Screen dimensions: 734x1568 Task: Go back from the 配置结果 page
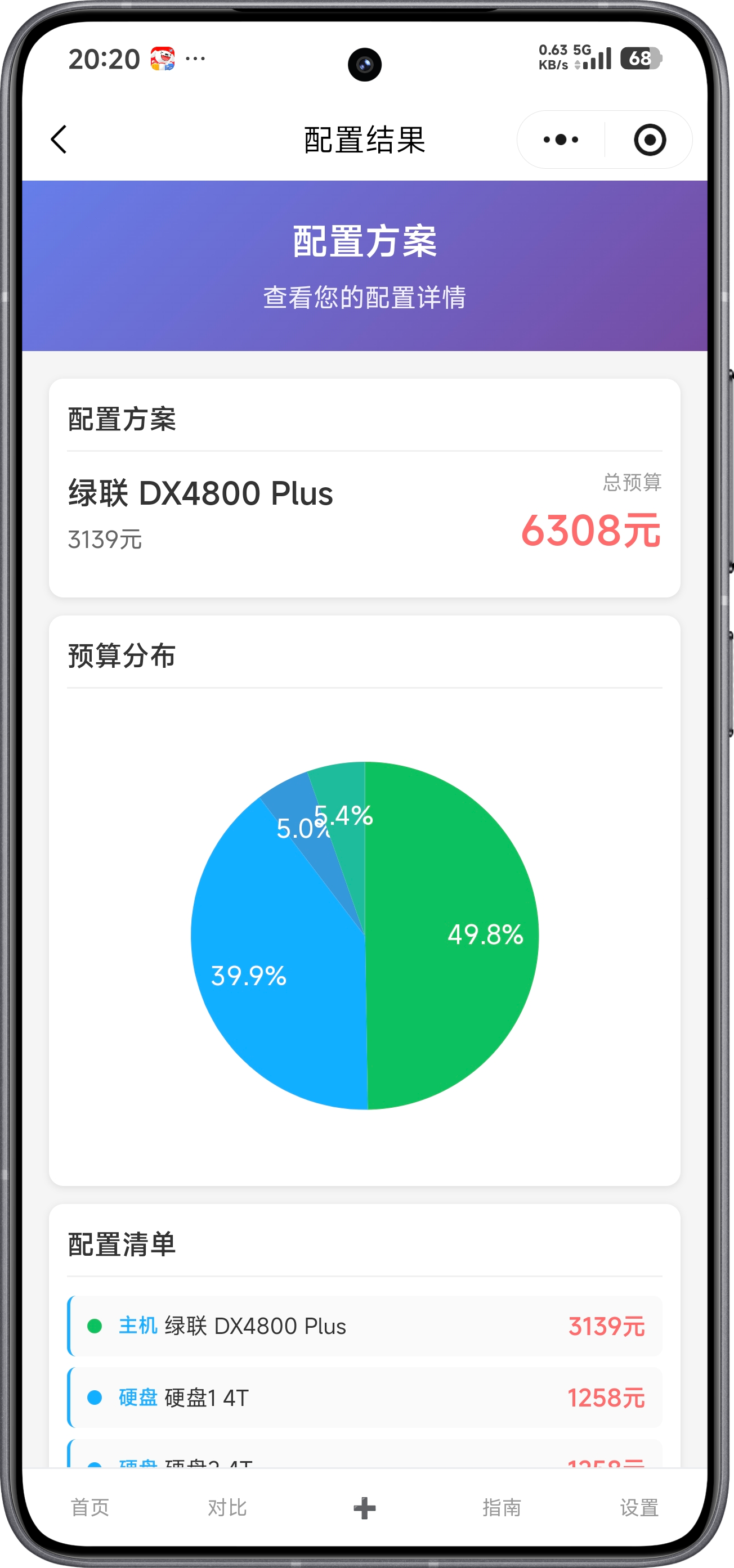tap(59, 140)
